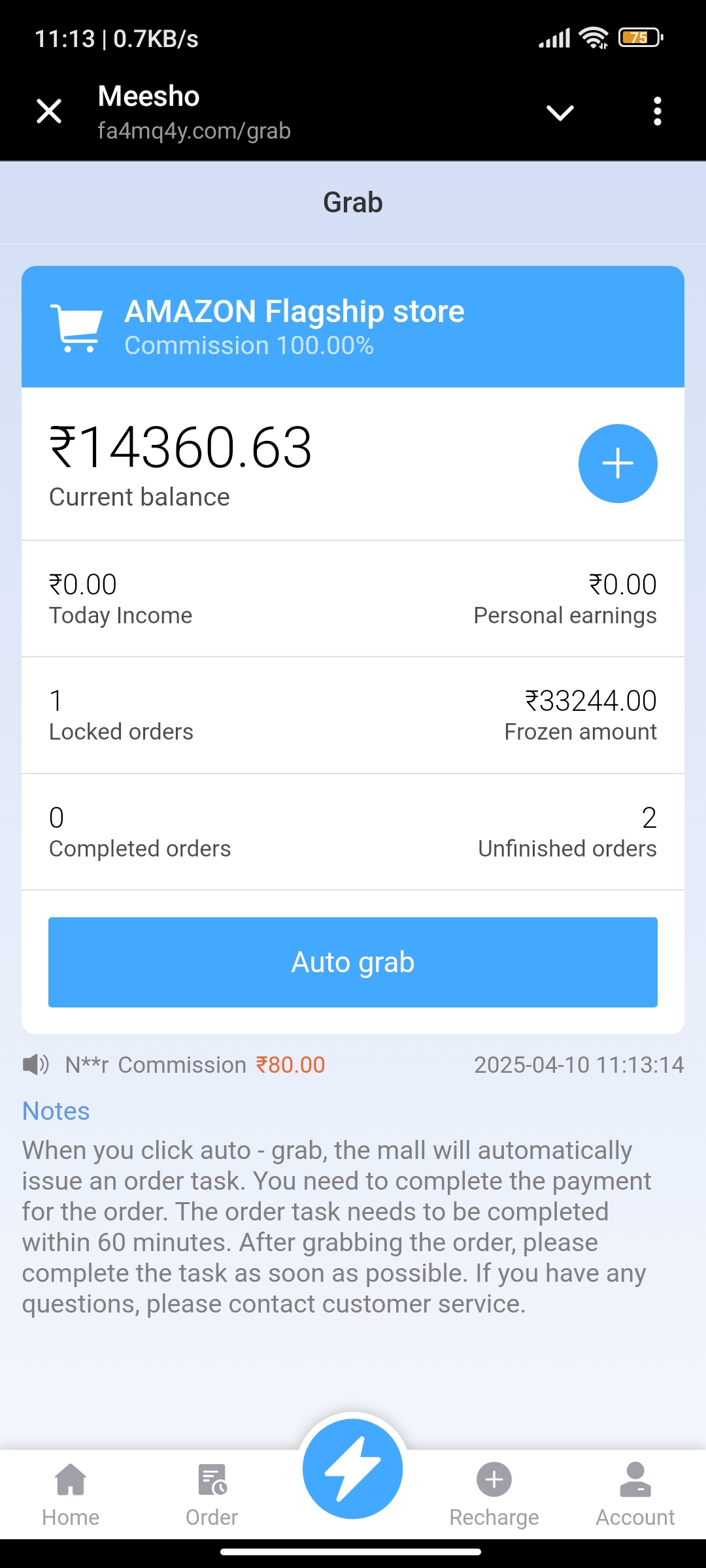Viewport: 706px width, 1568px height.
Task: Open the browser overflow menu
Action: pos(658,111)
